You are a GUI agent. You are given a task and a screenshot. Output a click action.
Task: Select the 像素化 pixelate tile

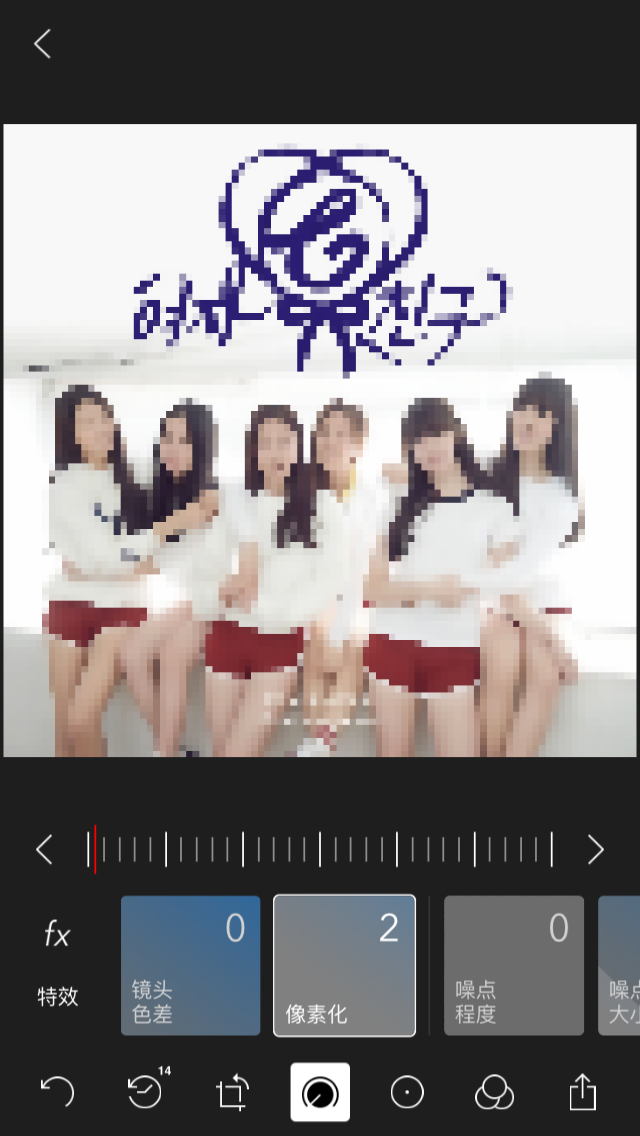pos(344,965)
